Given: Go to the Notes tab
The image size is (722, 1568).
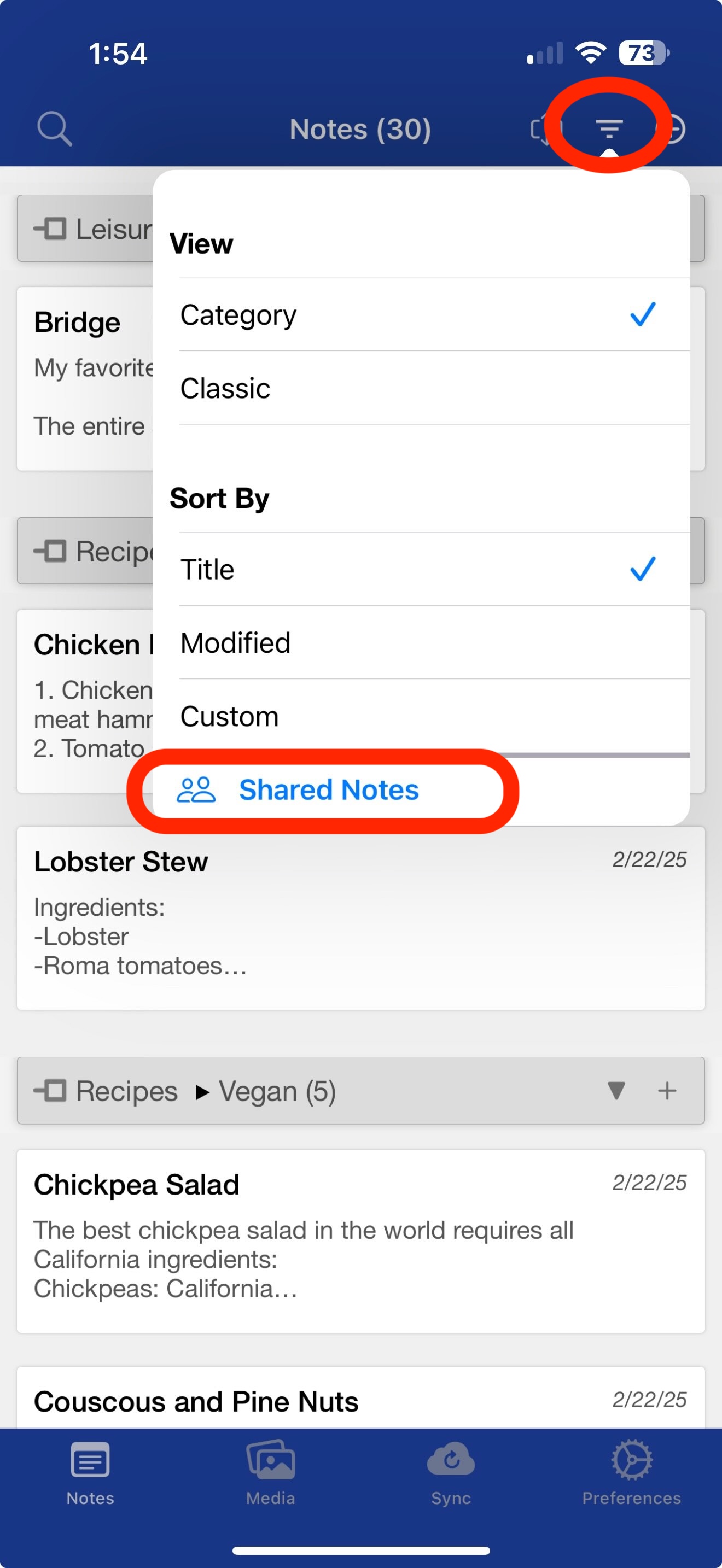Looking at the screenshot, I should coord(90,1472).
